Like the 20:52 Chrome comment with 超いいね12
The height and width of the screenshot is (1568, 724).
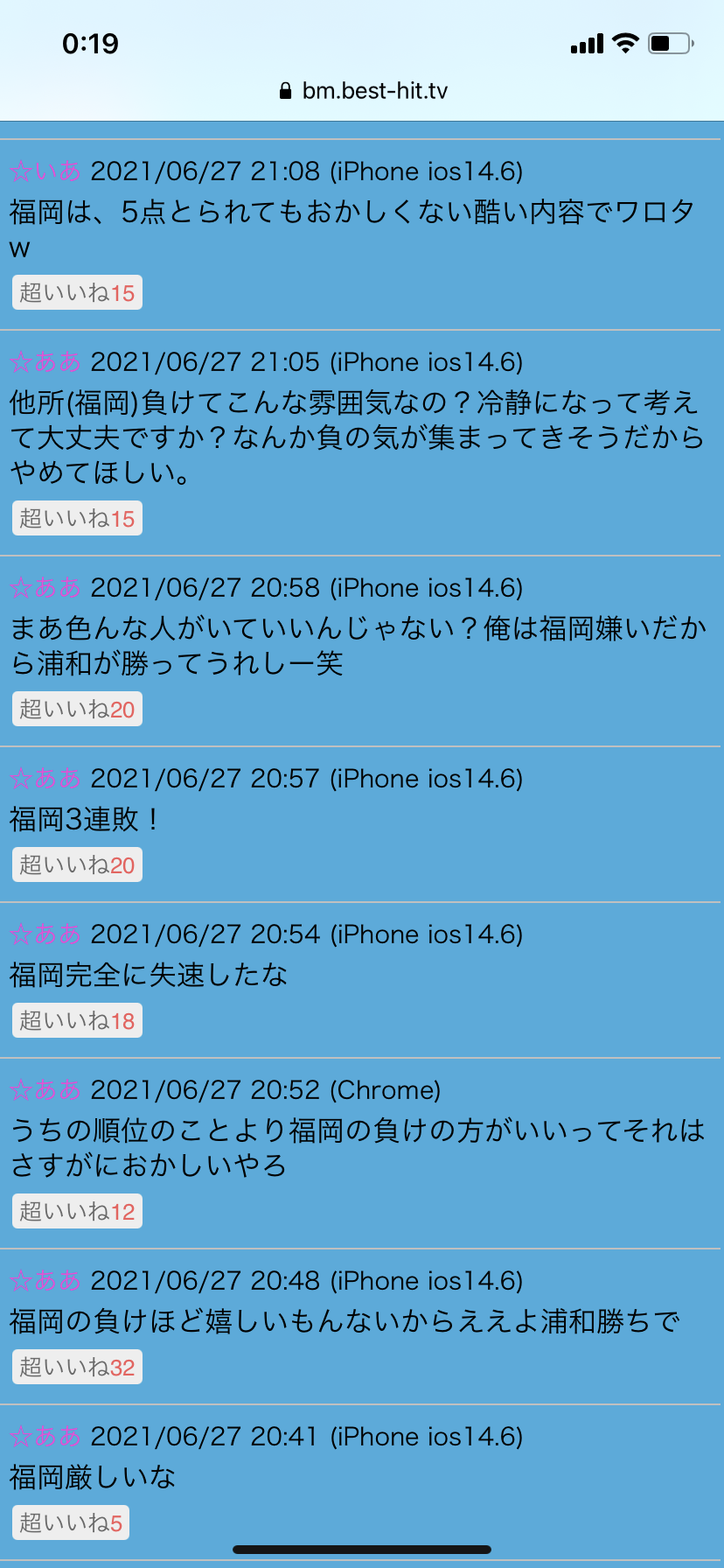click(77, 1212)
